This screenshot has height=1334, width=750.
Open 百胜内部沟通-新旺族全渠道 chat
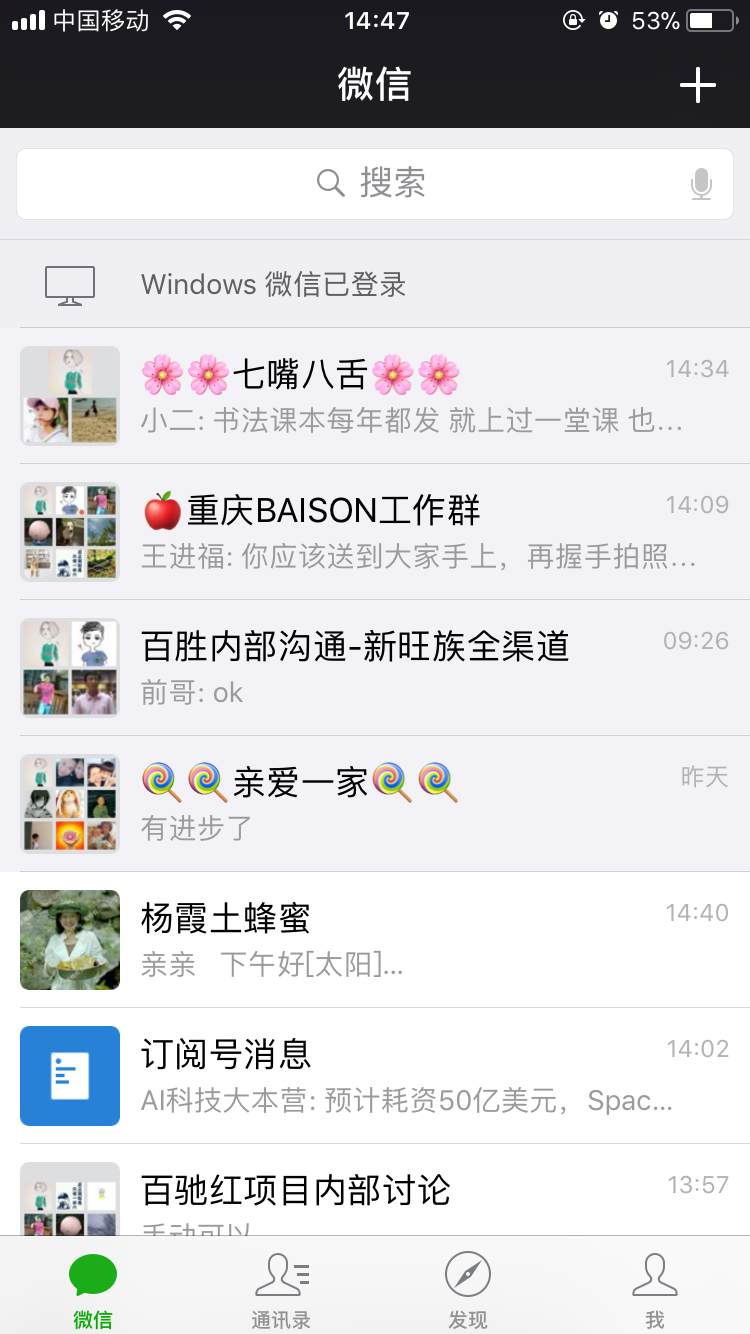pyautogui.click(x=375, y=668)
